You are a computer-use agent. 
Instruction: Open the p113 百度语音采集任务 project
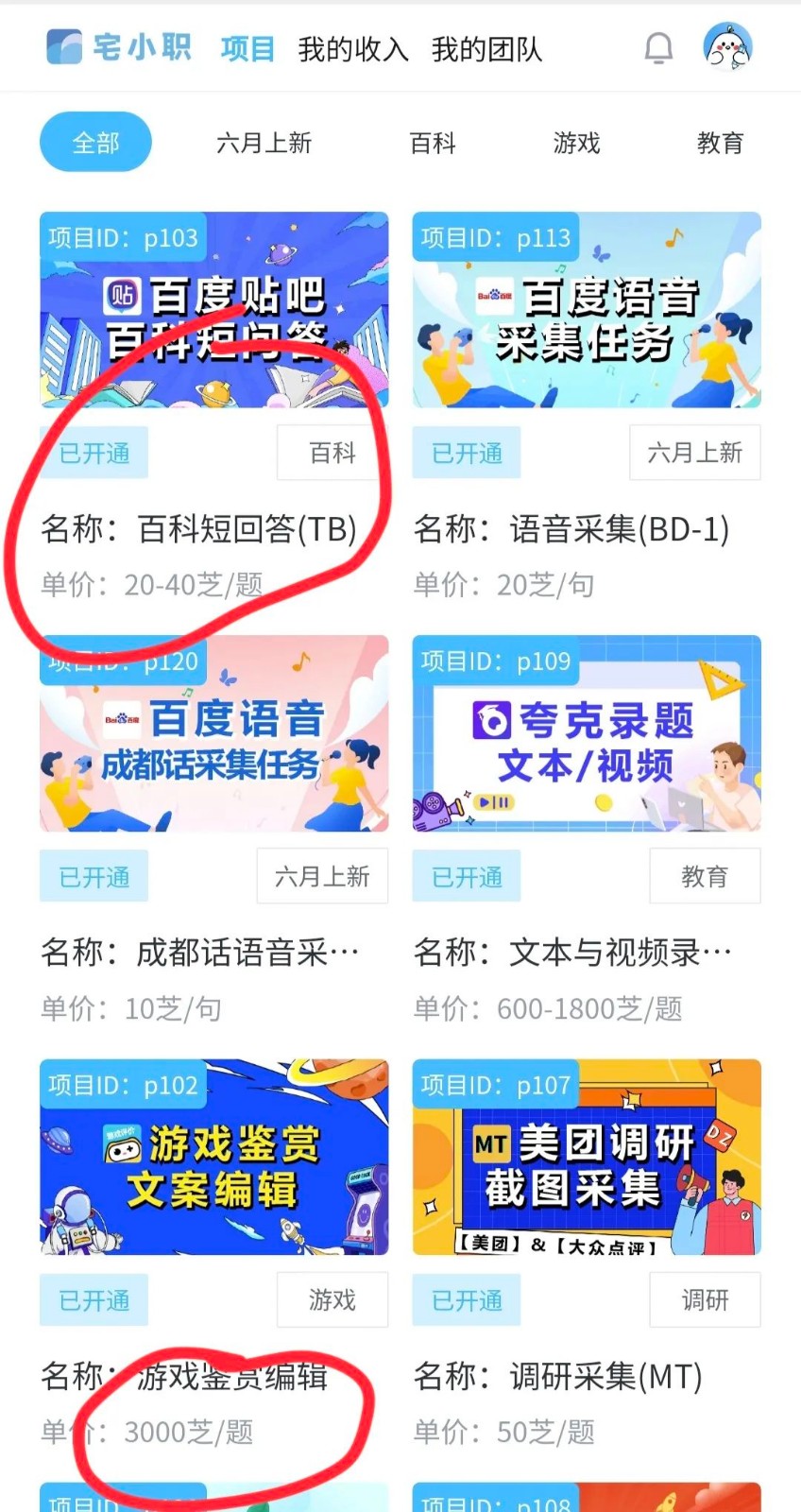click(587, 310)
